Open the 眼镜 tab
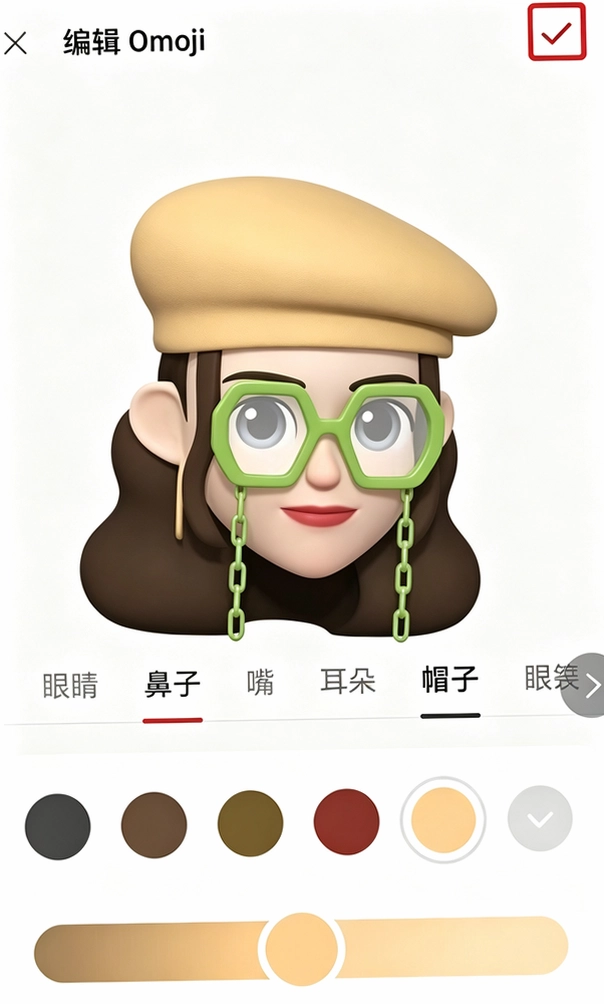 tap(551, 677)
